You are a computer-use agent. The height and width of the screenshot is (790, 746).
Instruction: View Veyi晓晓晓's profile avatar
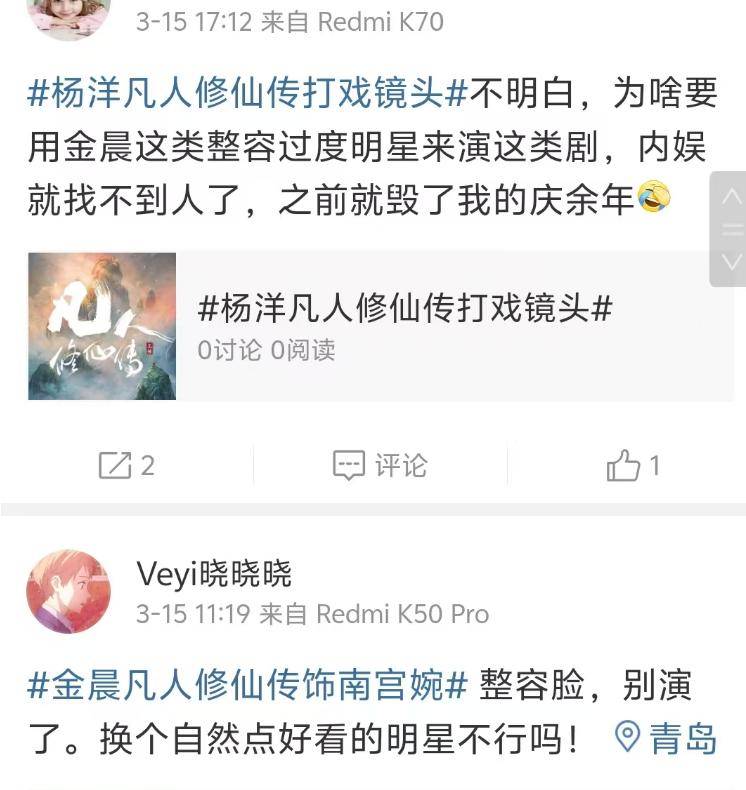coord(68,590)
